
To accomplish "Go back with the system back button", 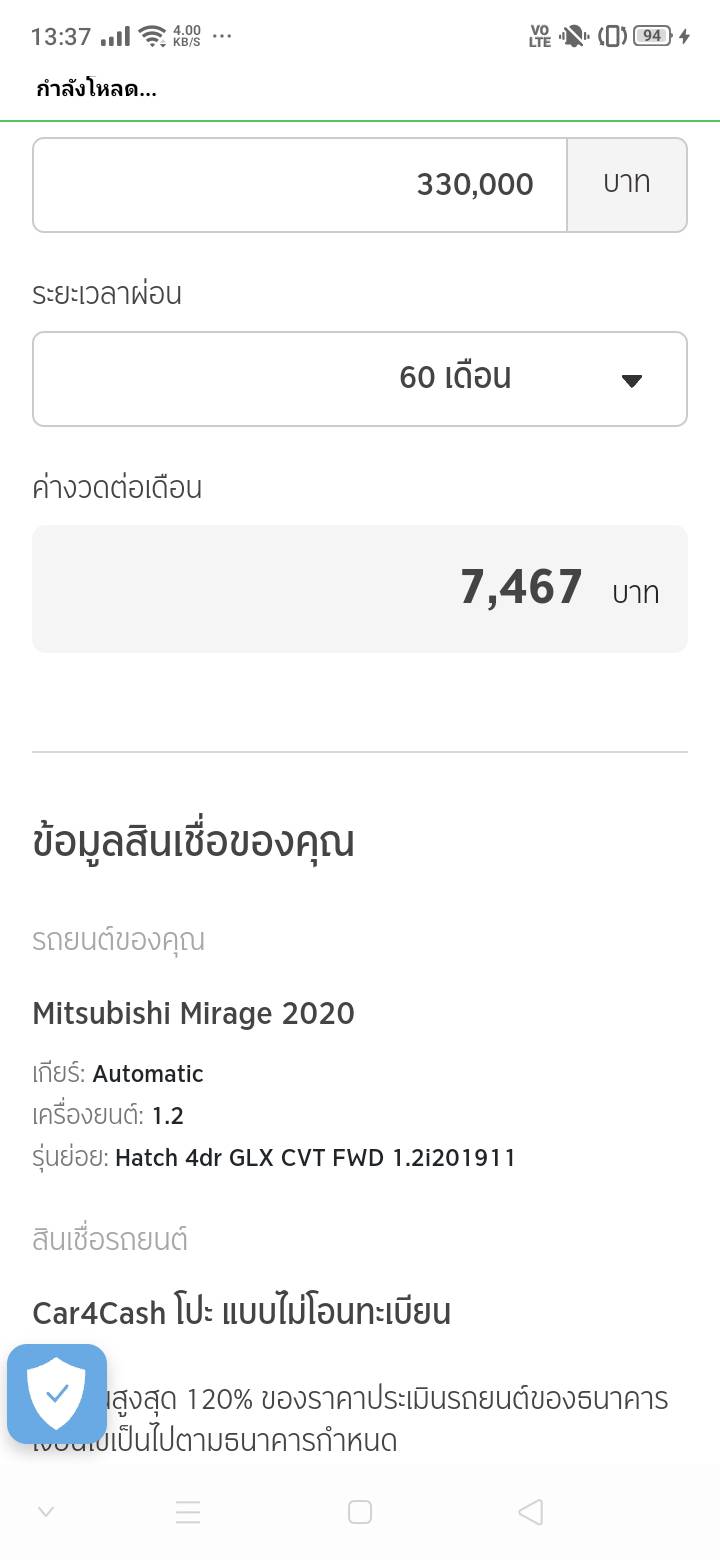I will pyautogui.click(x=531, y=1512).
